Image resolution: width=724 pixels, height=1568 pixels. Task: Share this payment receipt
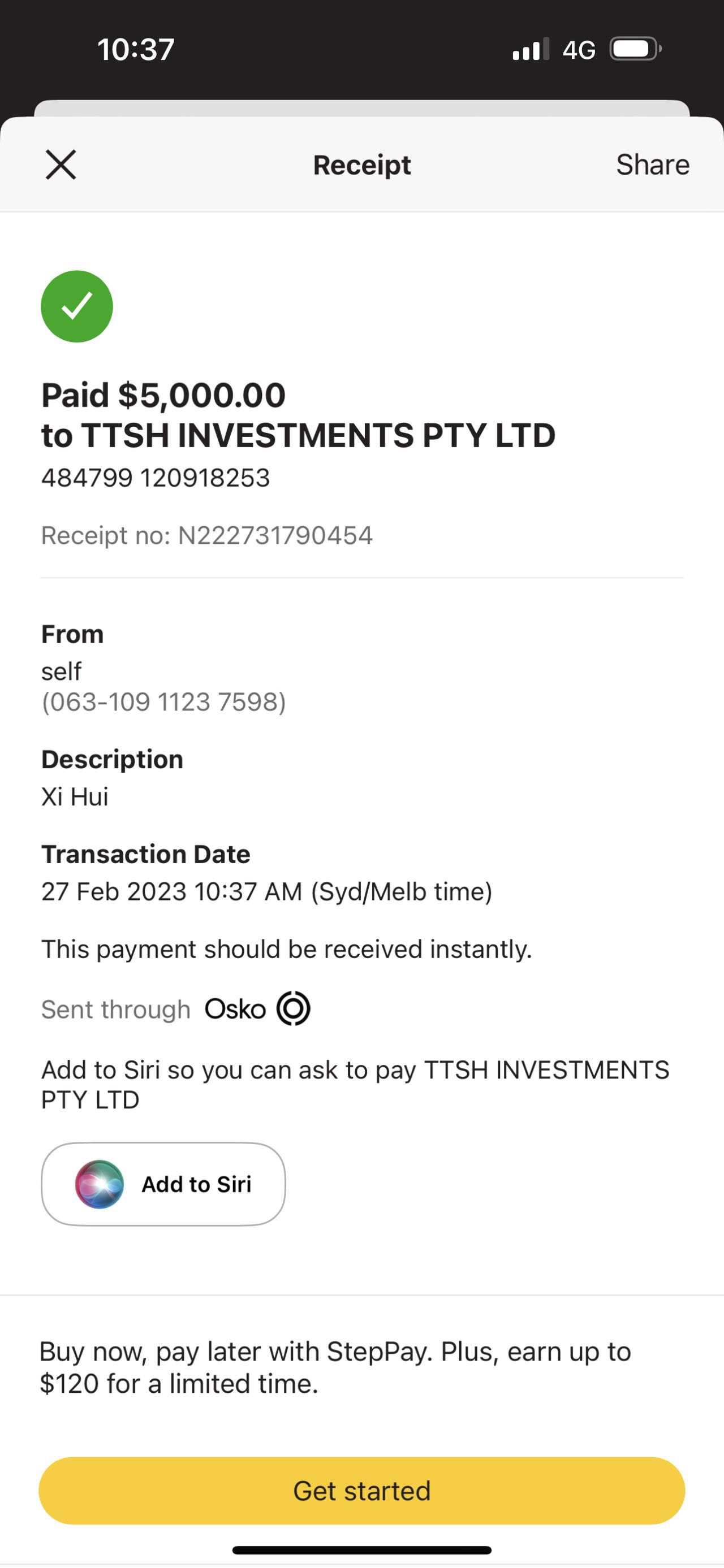click(652, 165)
